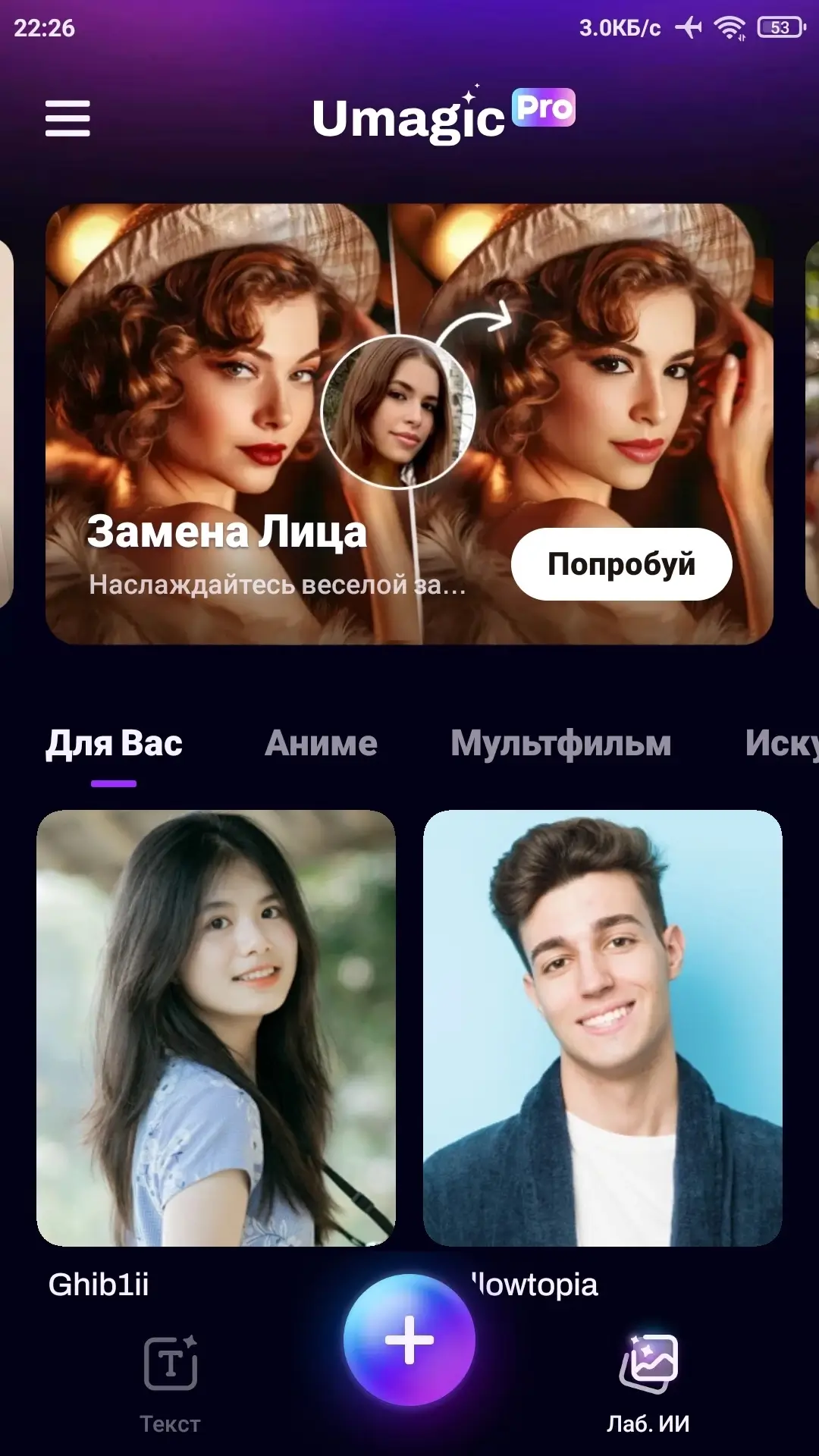Tap the plus create button
This screenshot has height=1456, width=819.
(x=409, y=1340)
